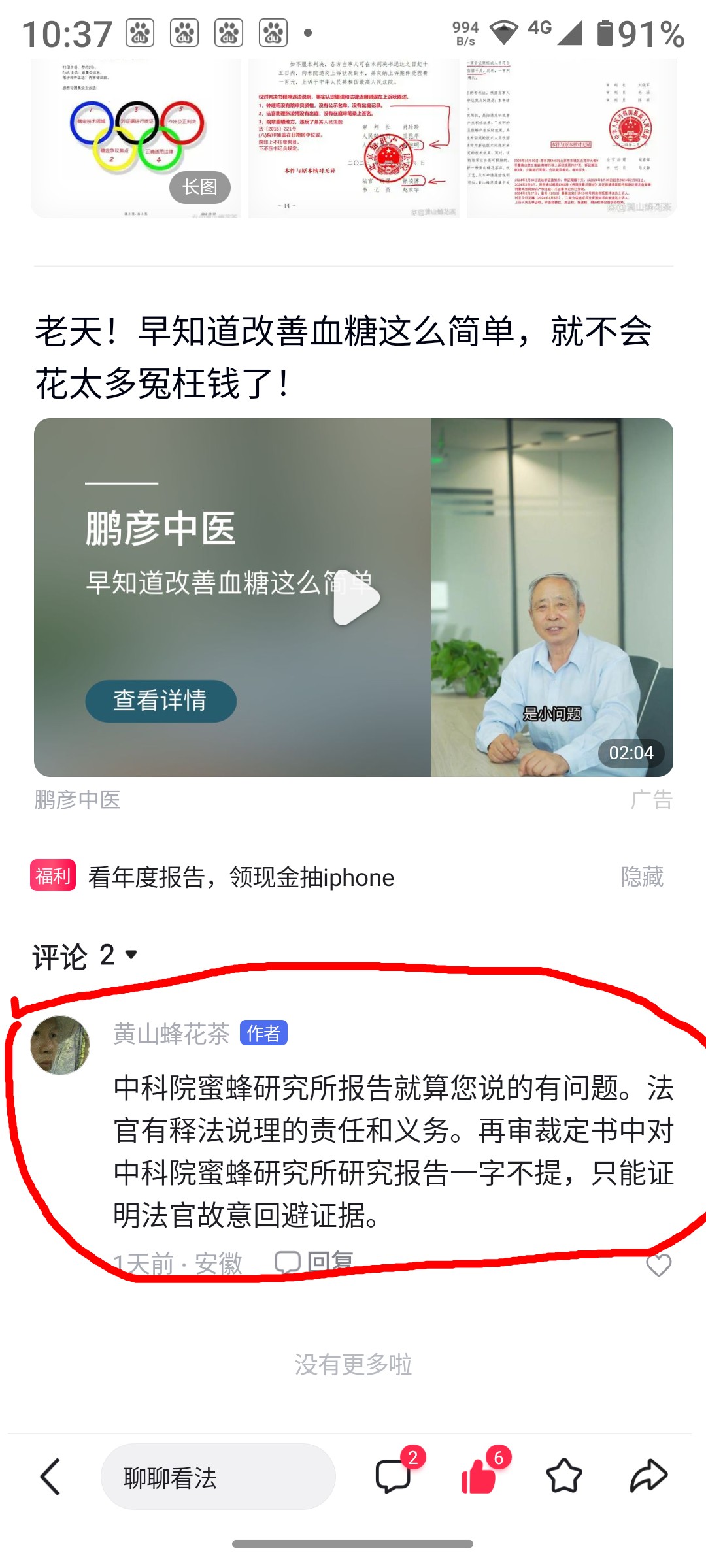
Task: Open the middle document image with red stamp
Action: (x=354, y=139)
